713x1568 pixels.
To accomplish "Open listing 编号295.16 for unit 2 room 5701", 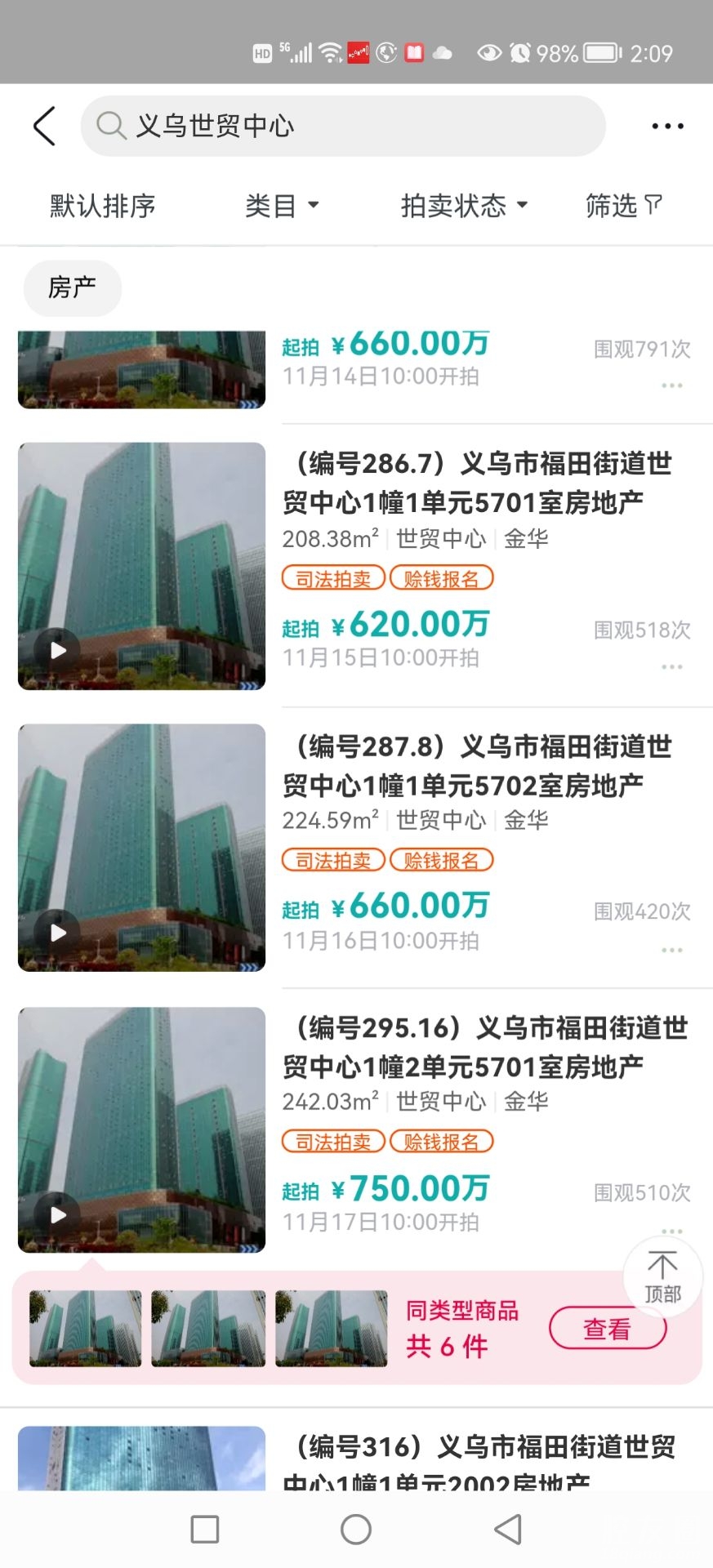I will tap(485, 1047).
